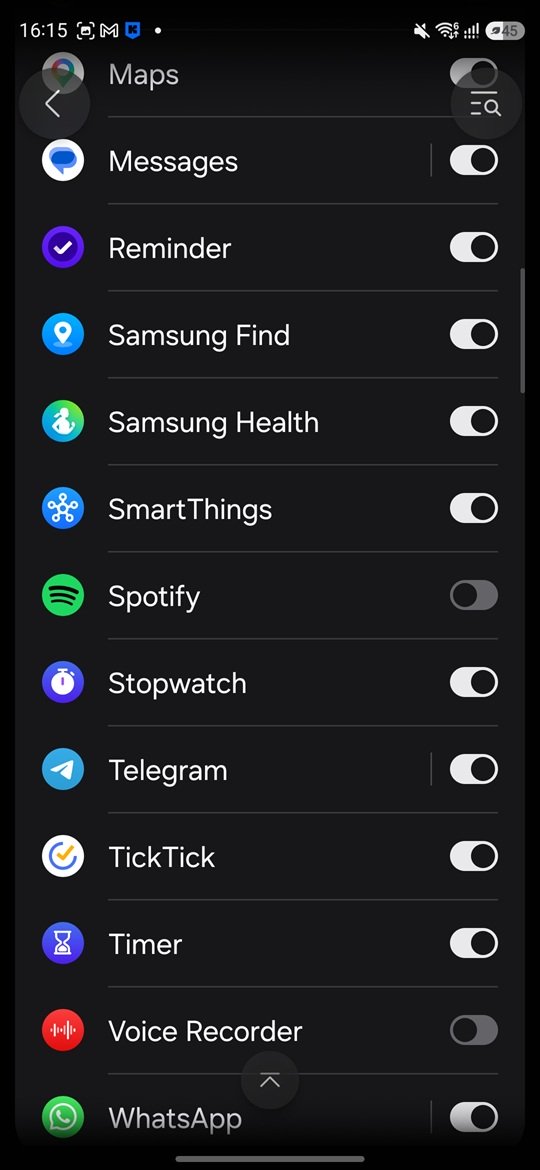The image size is (540, 1170).
Task: Open the list search icon
Action: (x=486, y=104)
